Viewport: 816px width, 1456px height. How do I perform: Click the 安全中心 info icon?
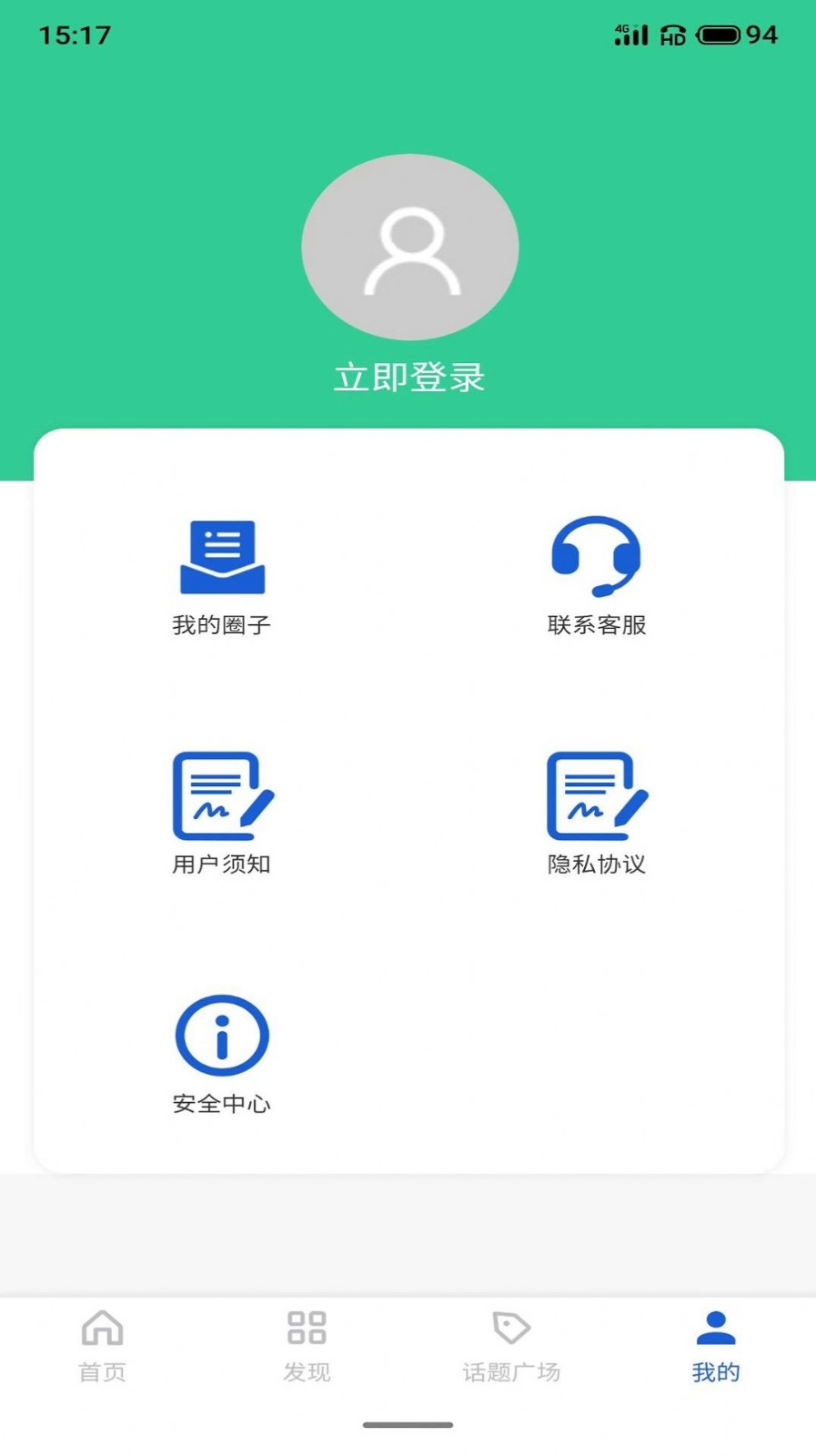coord(221,1036)
